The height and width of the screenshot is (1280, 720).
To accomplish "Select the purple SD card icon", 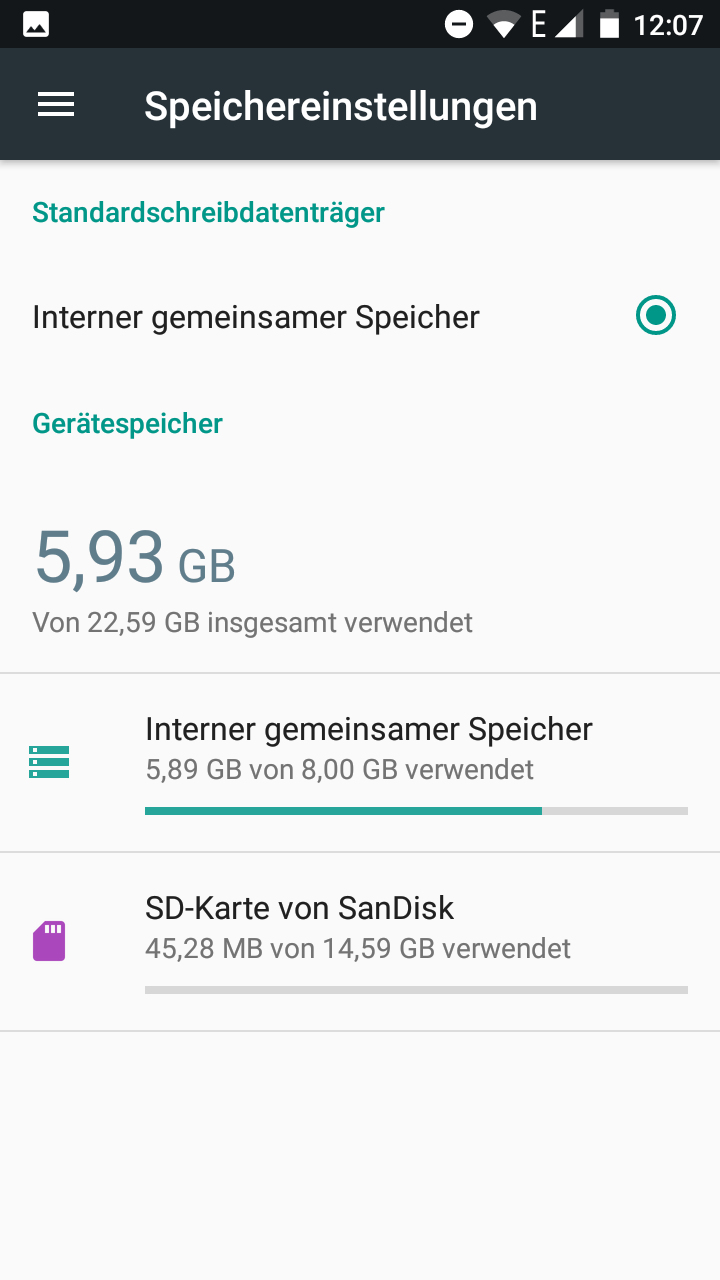I will tap(47, 940).
